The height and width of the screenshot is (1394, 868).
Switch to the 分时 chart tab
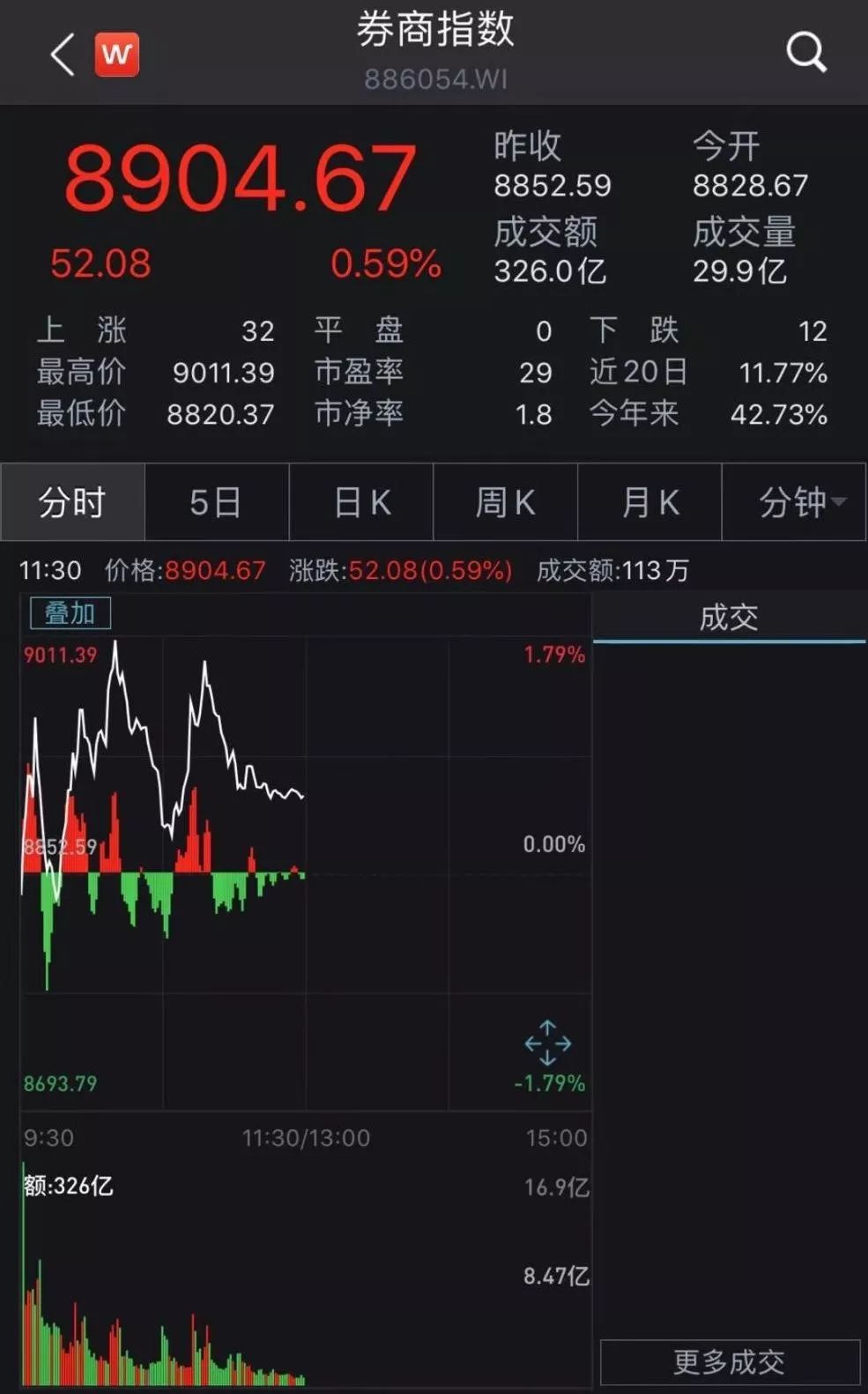(x=72, y=502)
